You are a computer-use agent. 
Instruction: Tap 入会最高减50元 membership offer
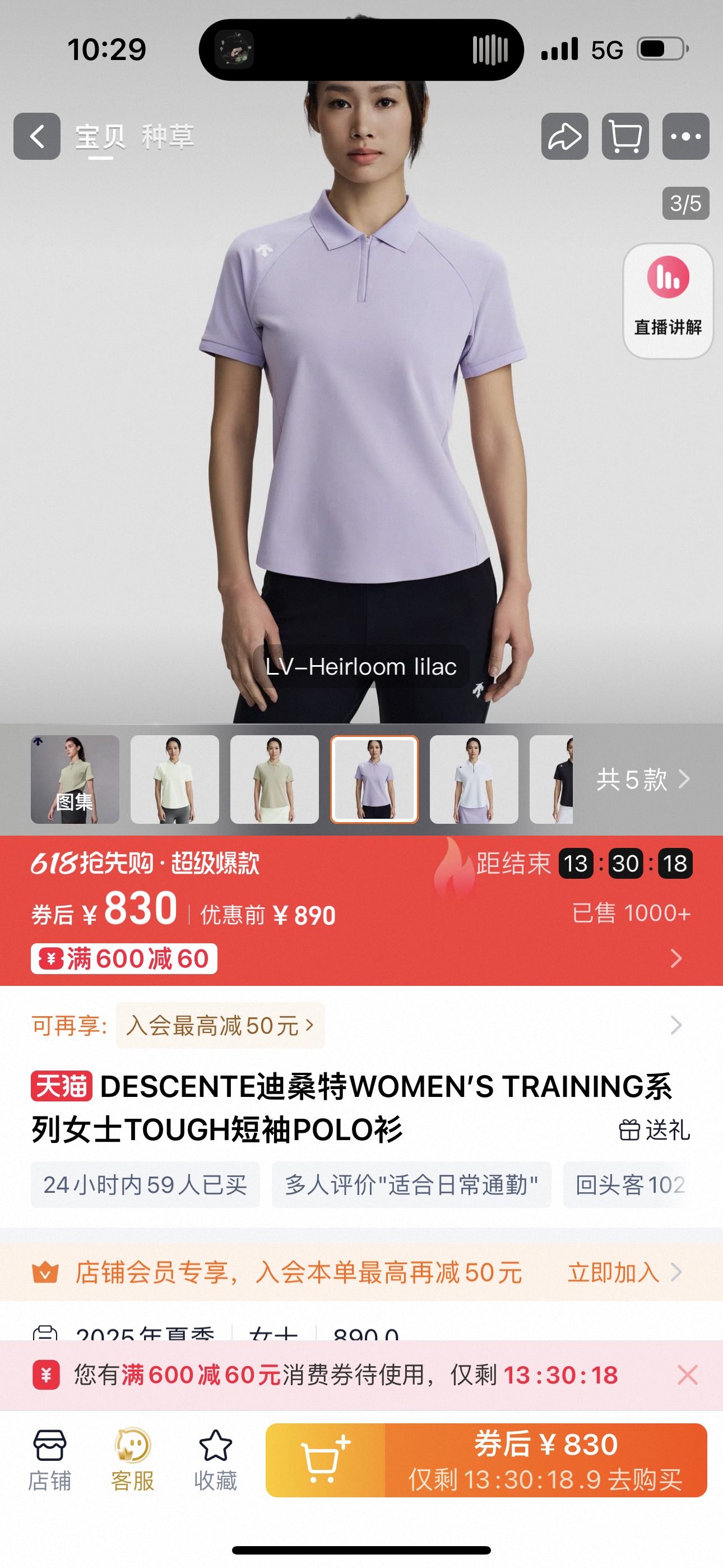point(220,1026)
